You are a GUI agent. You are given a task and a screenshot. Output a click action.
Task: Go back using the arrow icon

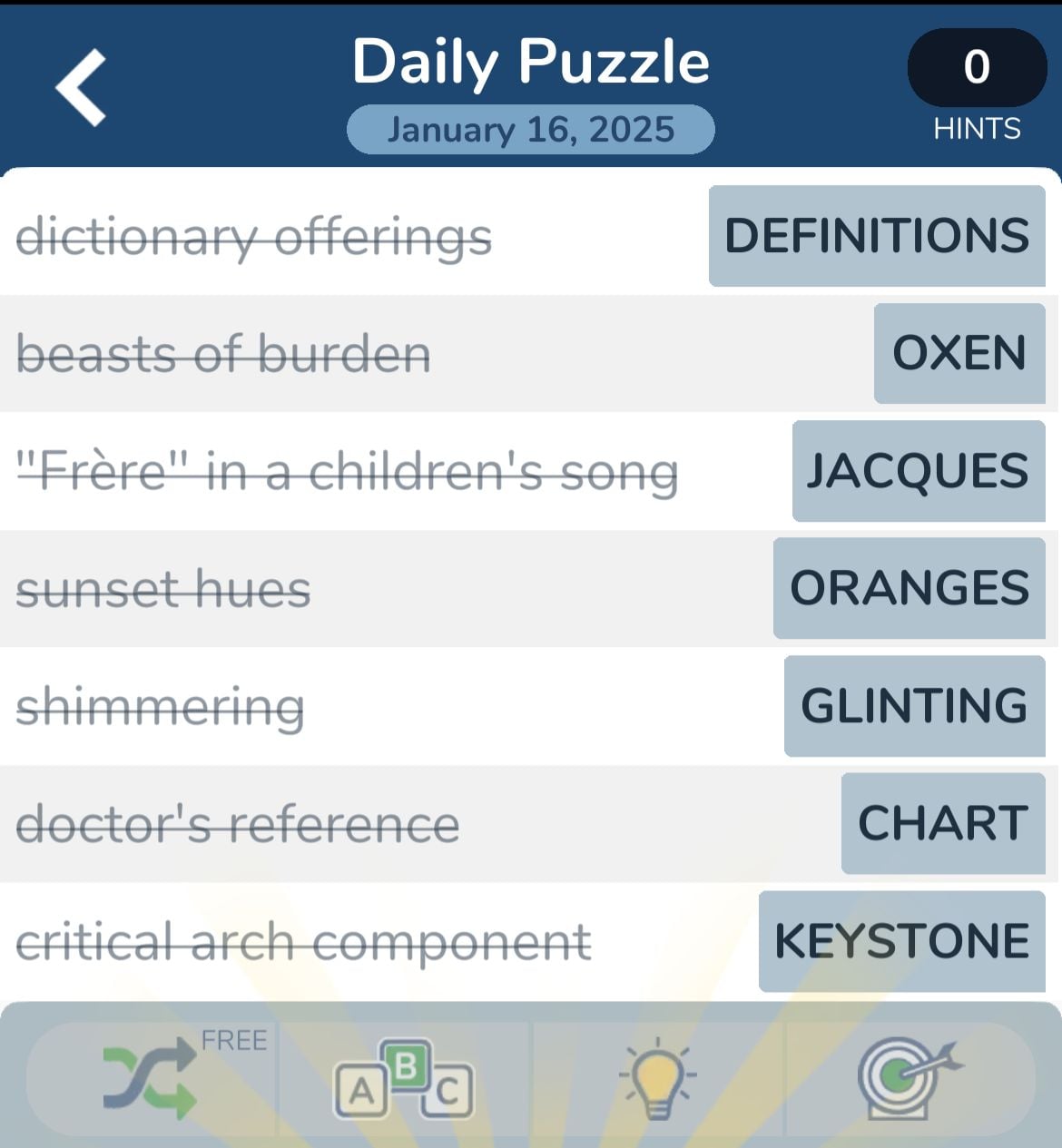pos(82,87)
